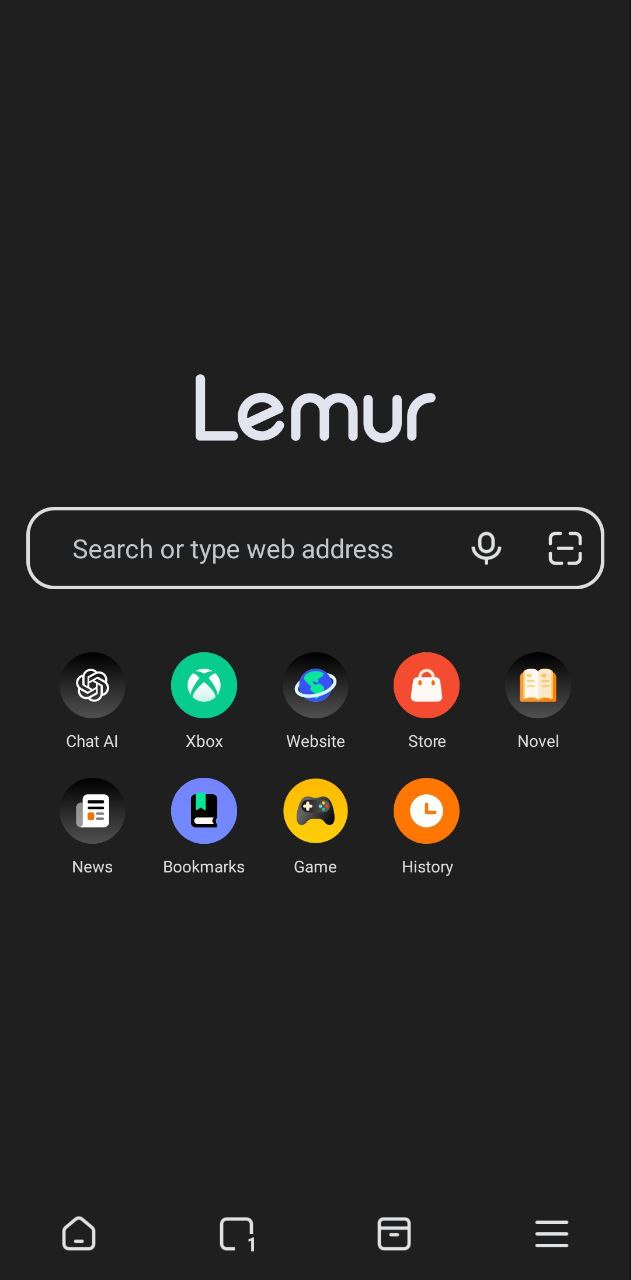Open the tab switcher
The height and width of the screenshot is (1280, 631).
coord(237,1234)
